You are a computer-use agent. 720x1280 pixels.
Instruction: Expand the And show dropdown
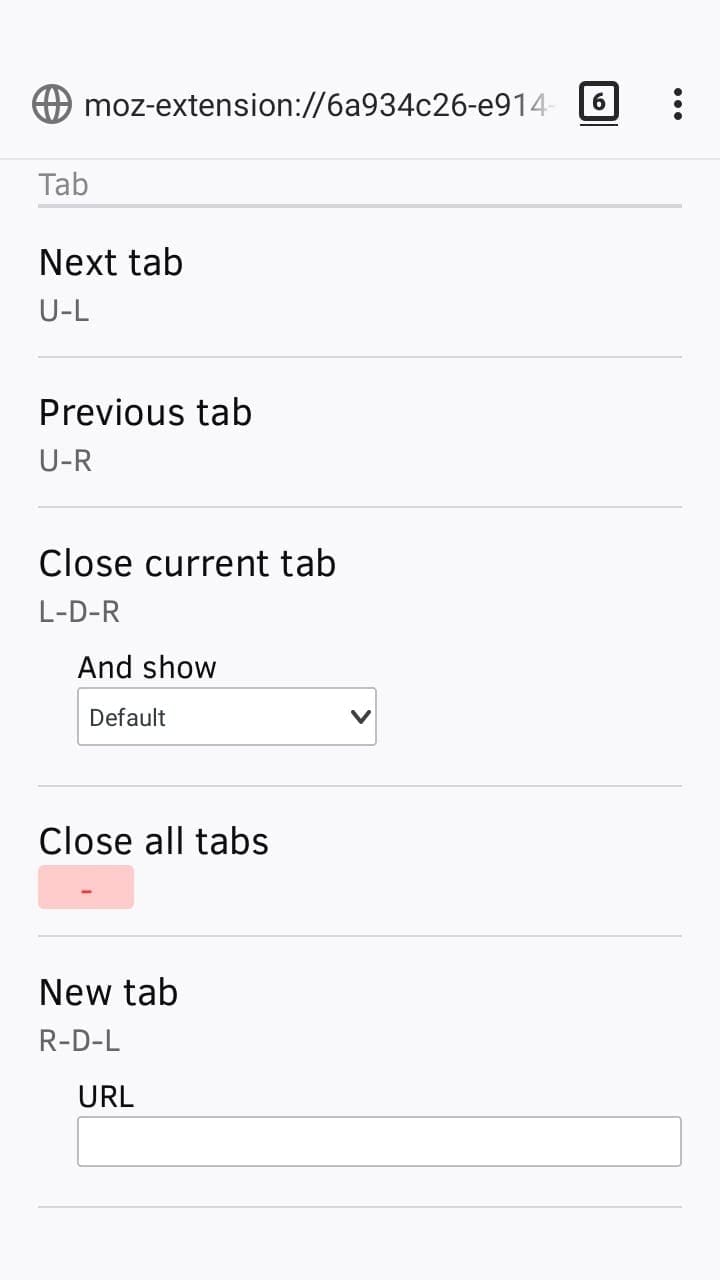tap(227, 717)
